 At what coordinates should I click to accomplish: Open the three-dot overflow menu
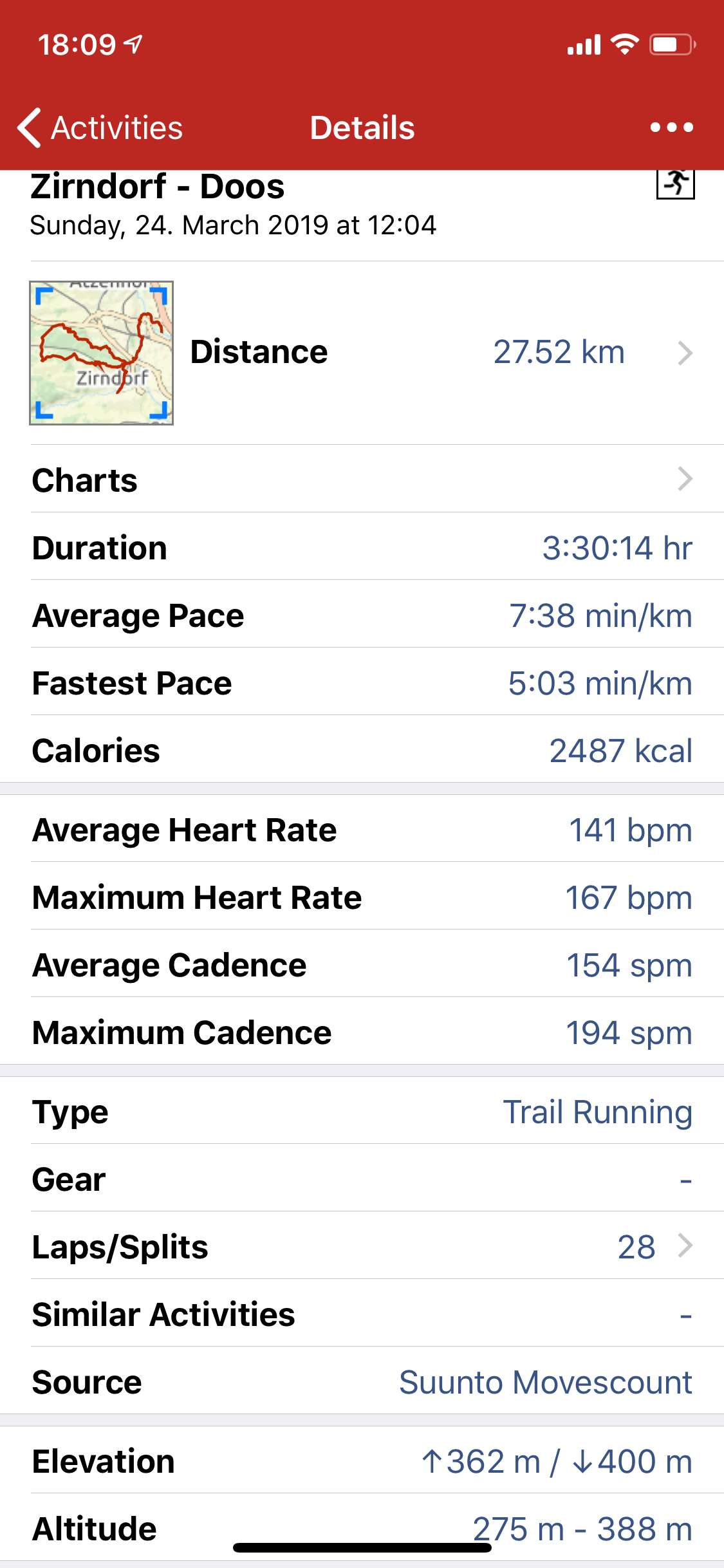pos(671,127)
